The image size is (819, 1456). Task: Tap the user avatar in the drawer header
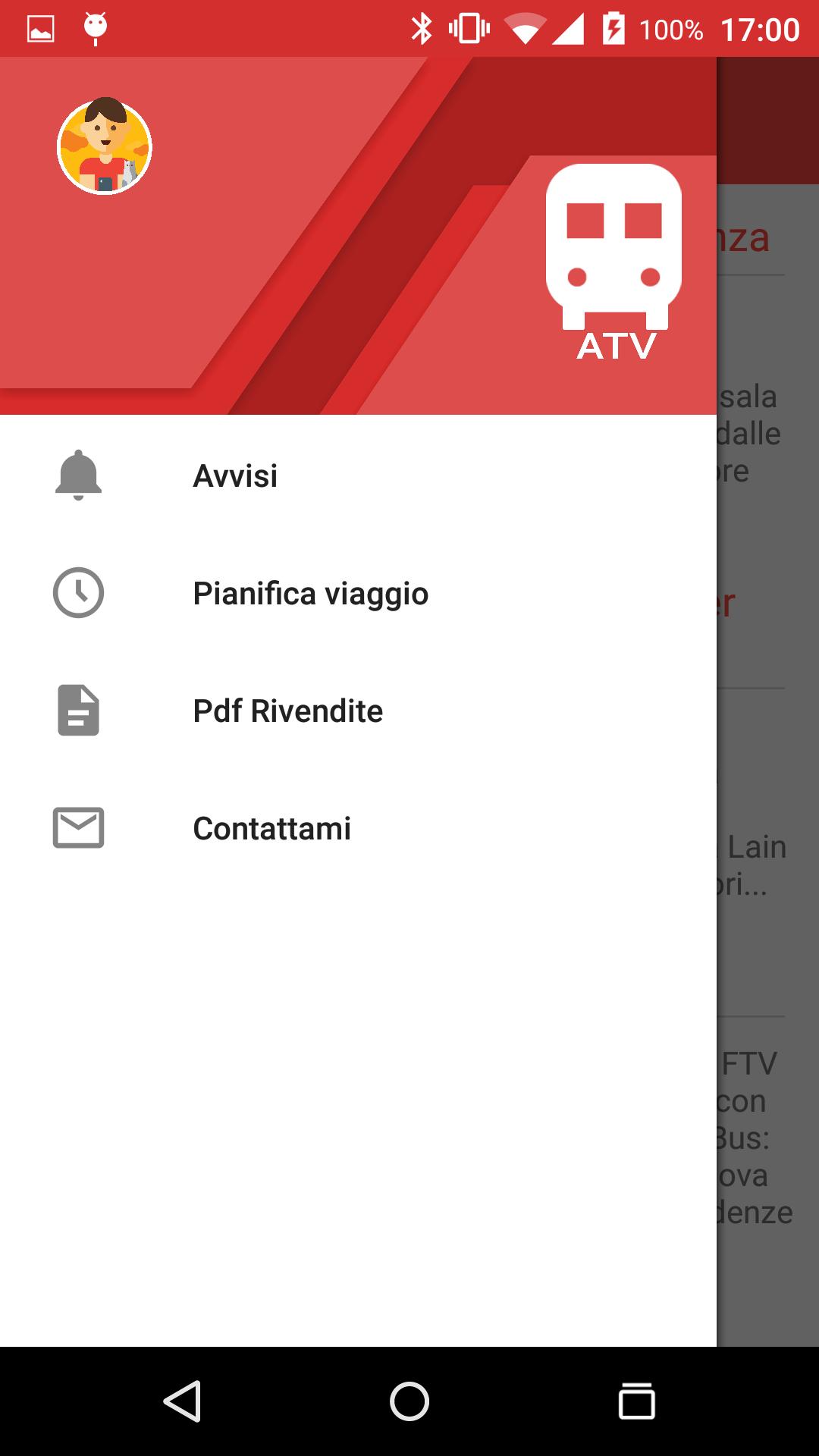pos(104,147)
